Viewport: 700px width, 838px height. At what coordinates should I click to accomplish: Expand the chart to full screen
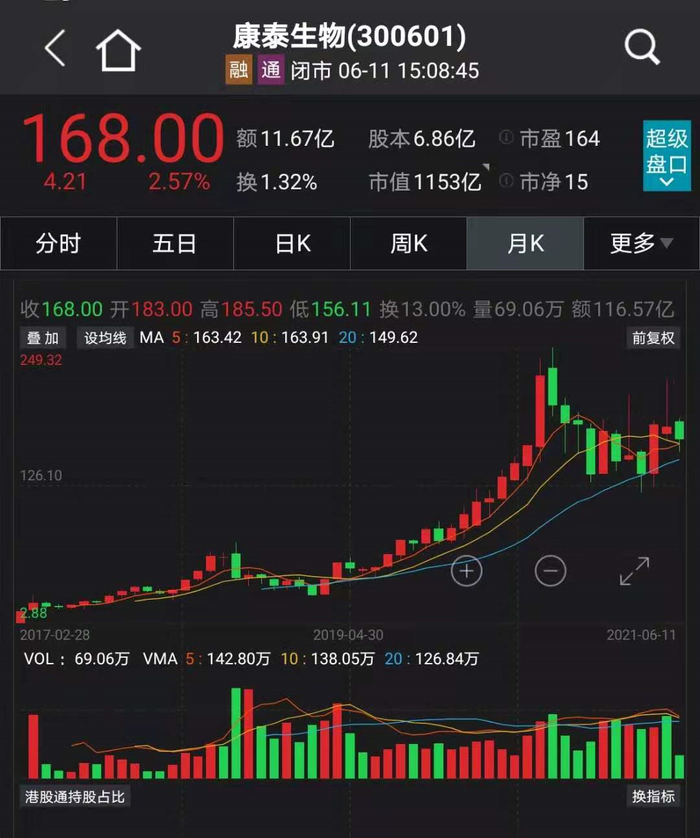pyautogui.click(x=634, y=571)
